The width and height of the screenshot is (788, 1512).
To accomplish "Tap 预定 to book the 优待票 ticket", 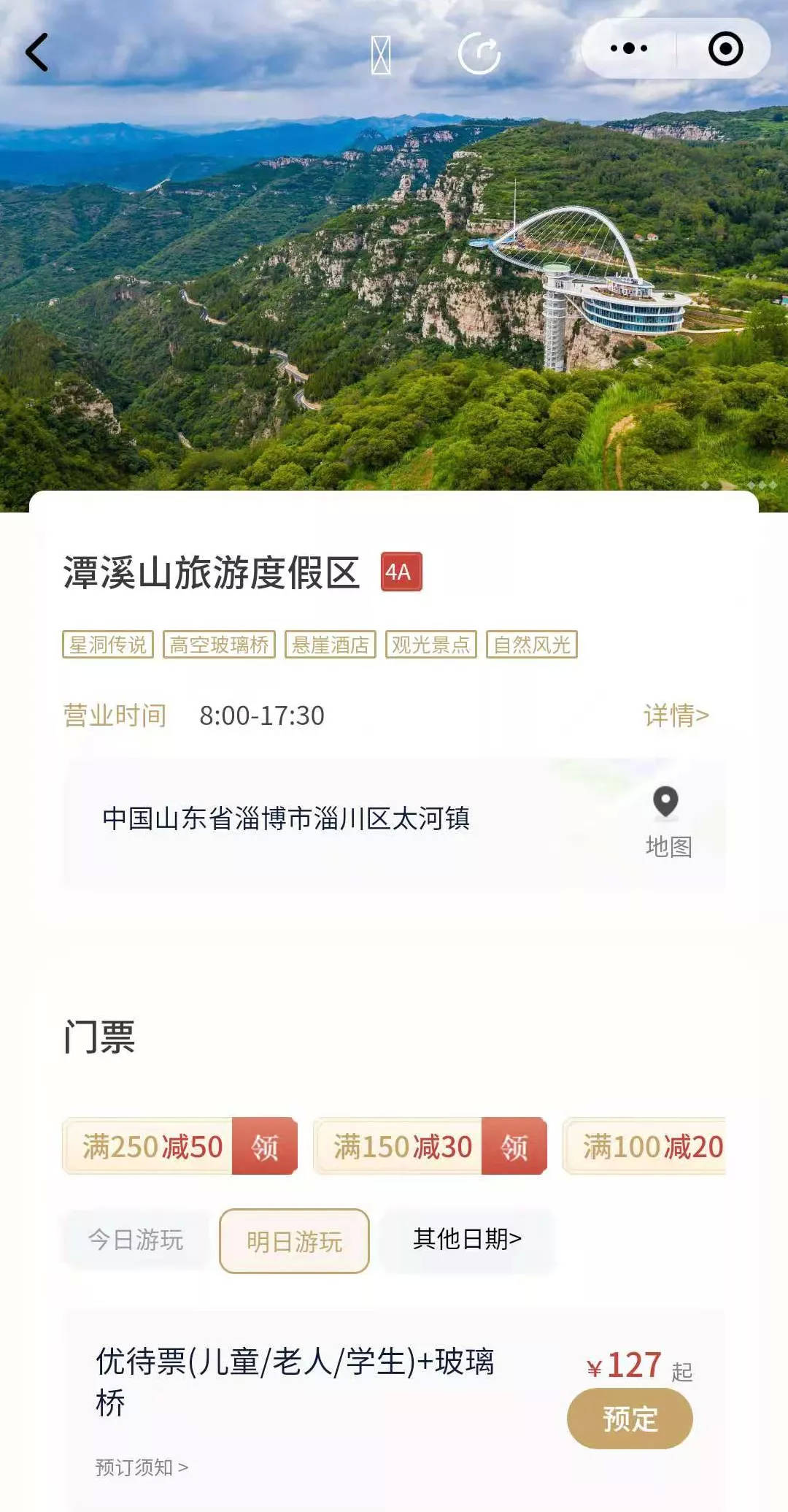I will coord(630,1419).
